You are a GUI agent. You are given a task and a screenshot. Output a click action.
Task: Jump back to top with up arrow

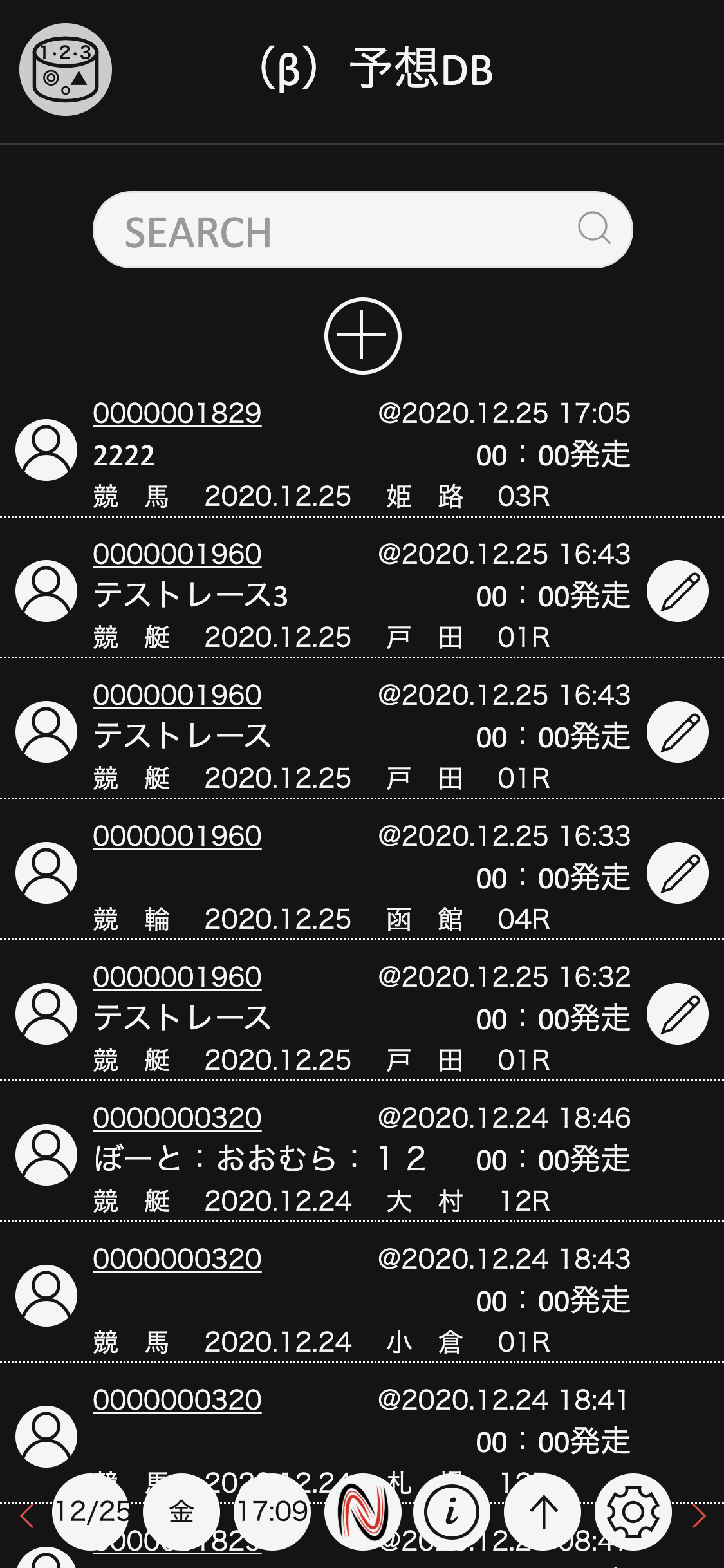(543, 1511)
